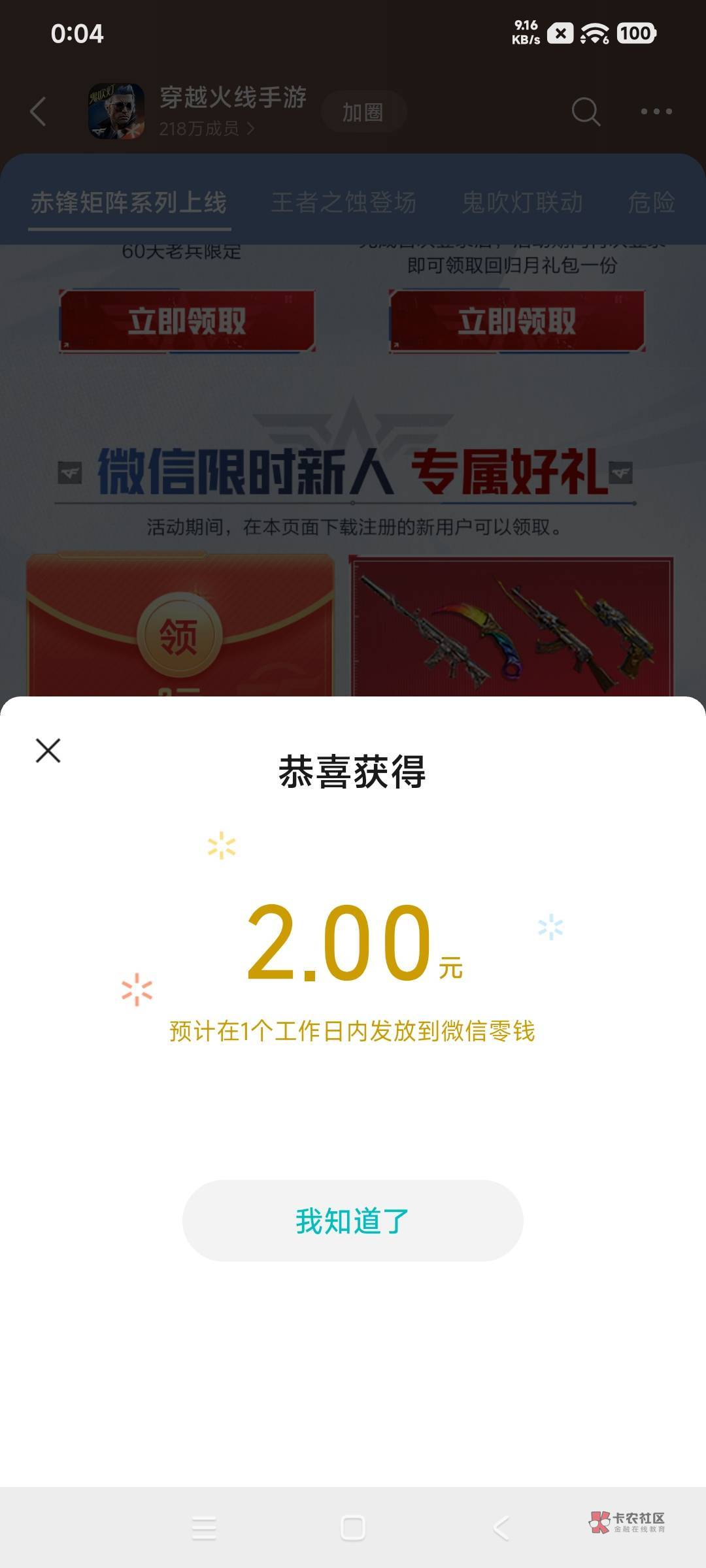Image resolution: width=706 pixels, height=1568 pixels.
Task: Join the circle via the 加圈 button
Action: point(363,112)
